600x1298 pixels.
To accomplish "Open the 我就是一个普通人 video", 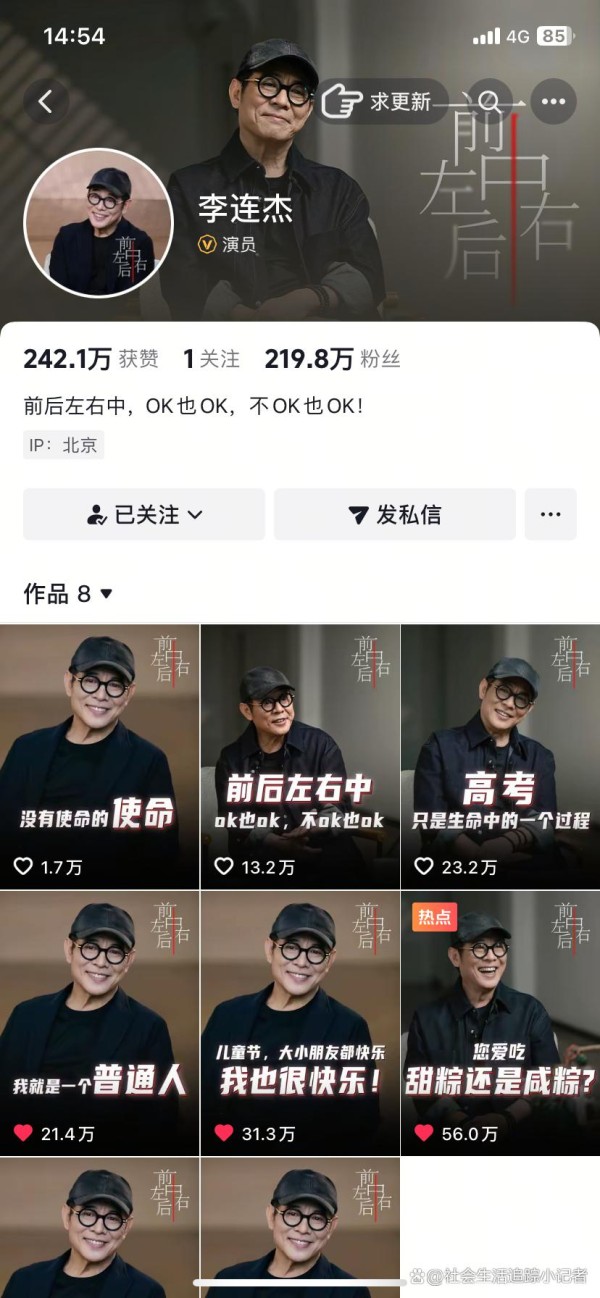I will click(99, 1024).
